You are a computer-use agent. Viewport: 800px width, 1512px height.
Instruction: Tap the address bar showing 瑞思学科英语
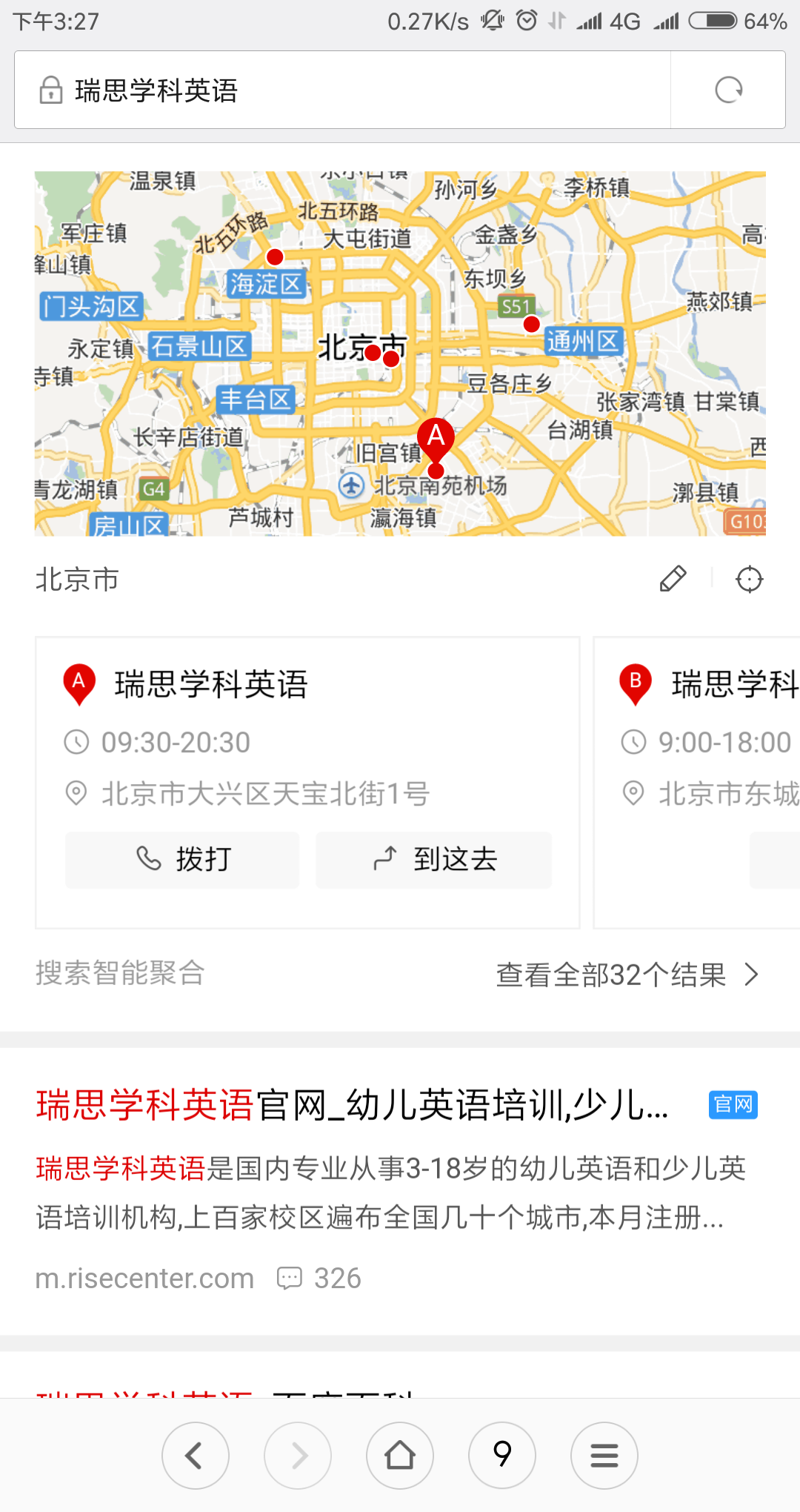coord(341,90)
